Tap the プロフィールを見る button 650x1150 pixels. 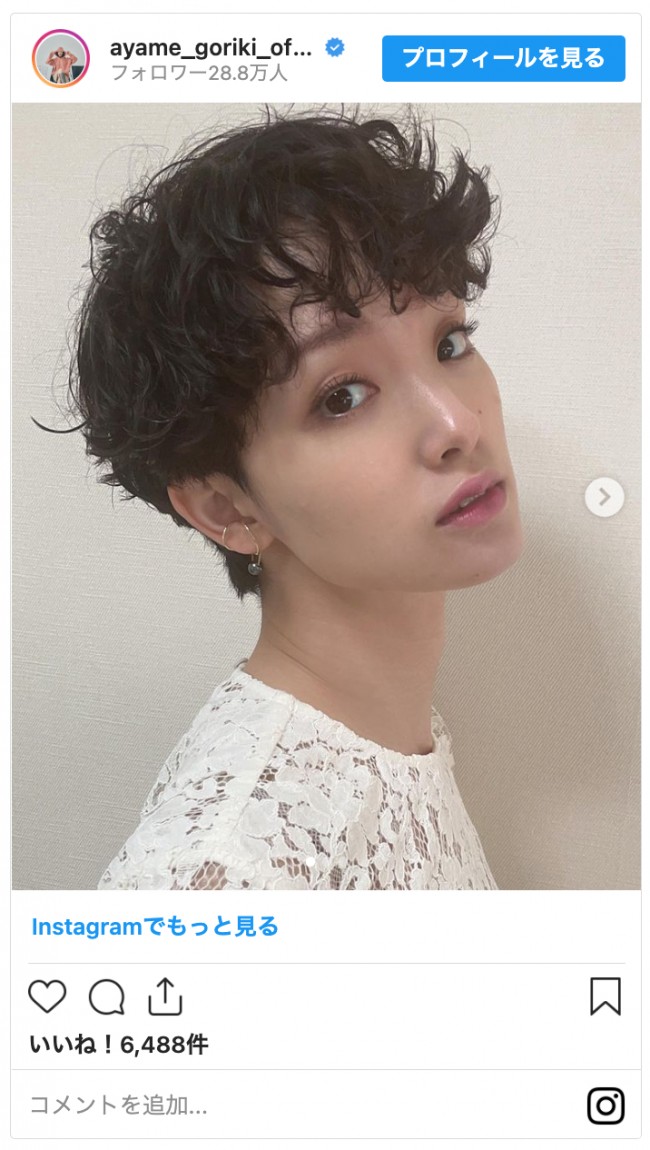pyautogui.click(x=503, y=58)
